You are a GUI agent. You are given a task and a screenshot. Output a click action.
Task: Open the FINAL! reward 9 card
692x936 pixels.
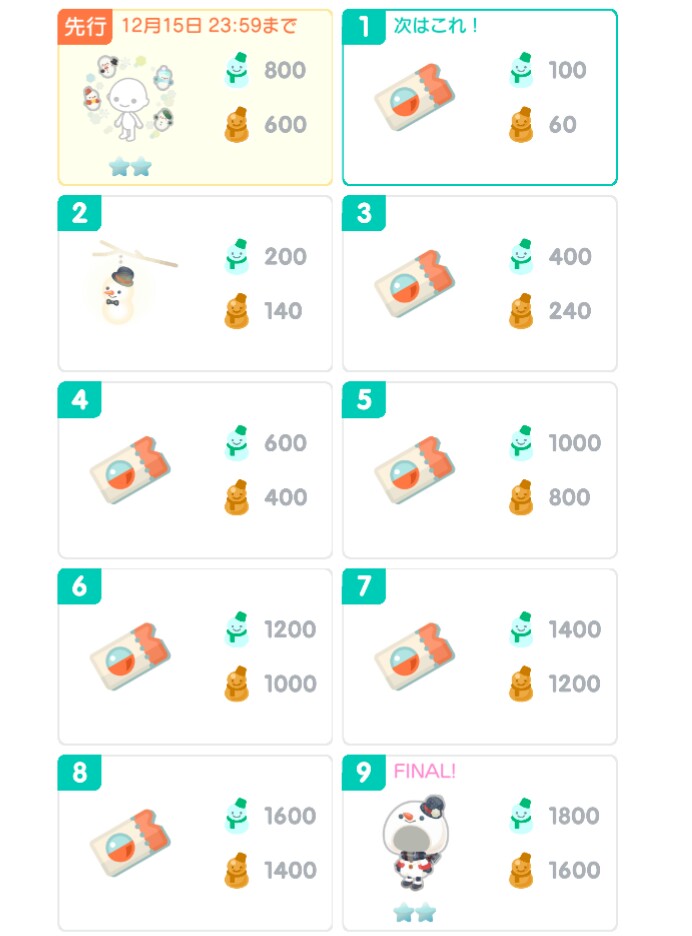(x=479, y=843)
